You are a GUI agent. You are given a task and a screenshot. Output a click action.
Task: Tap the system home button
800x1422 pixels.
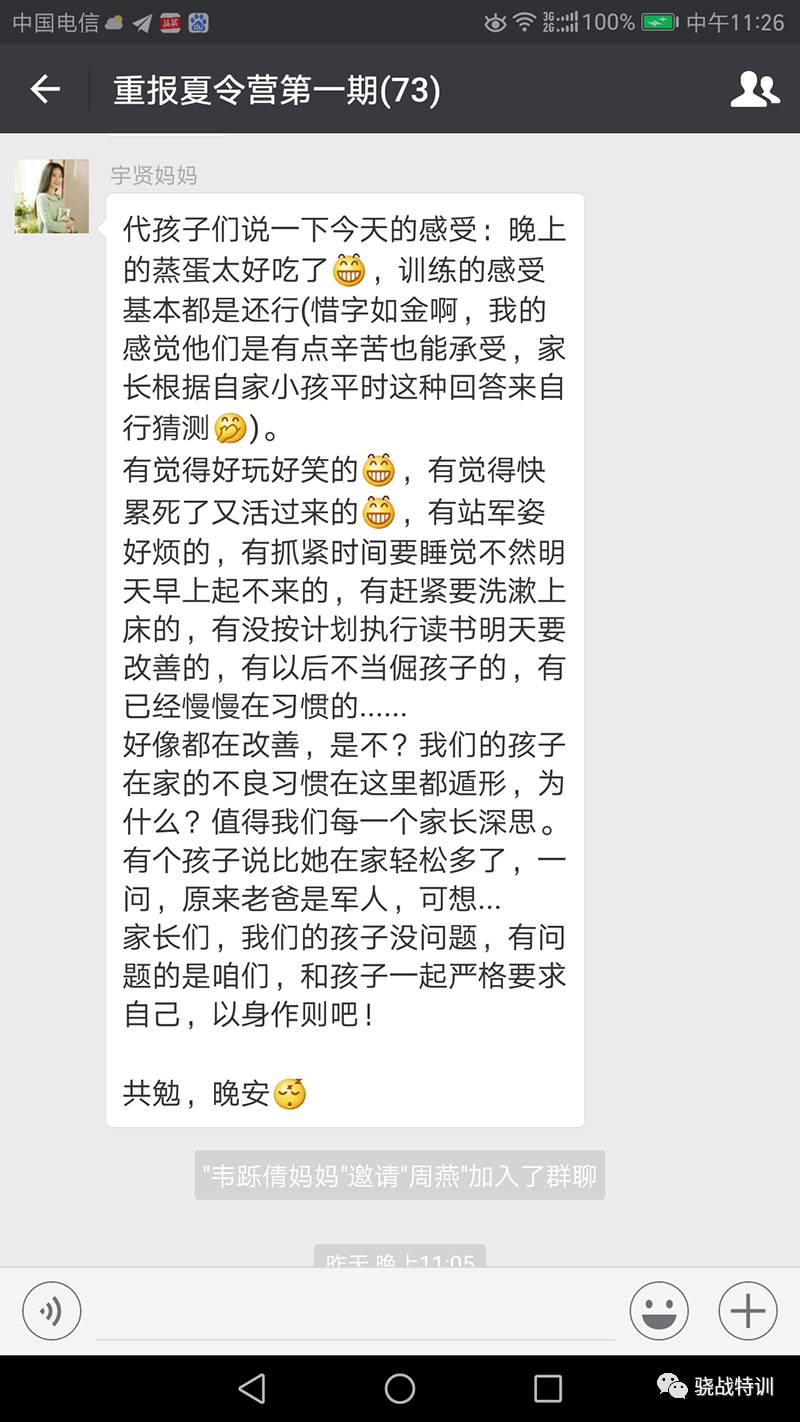(400, 1388)
